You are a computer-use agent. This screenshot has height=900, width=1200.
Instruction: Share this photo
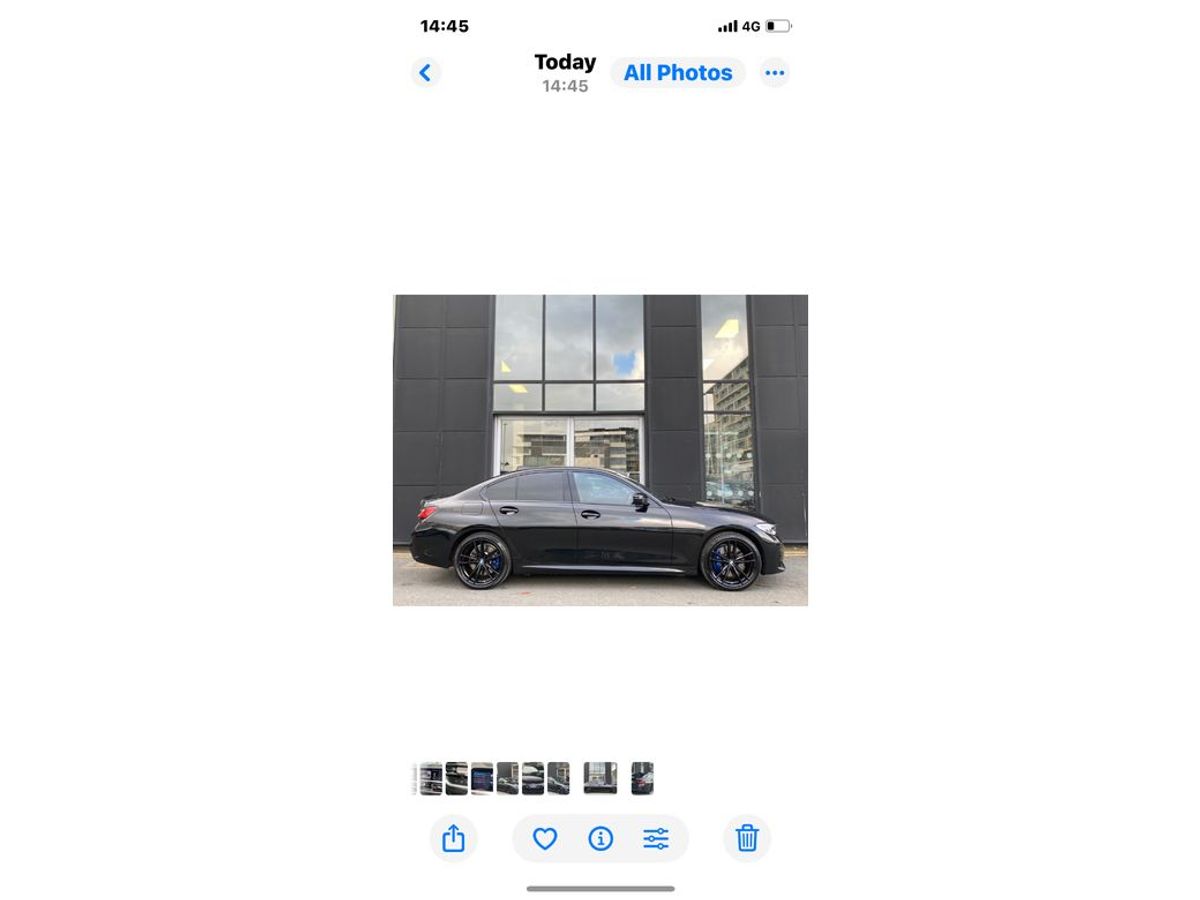pyautogui.click(x=453, y=838)
